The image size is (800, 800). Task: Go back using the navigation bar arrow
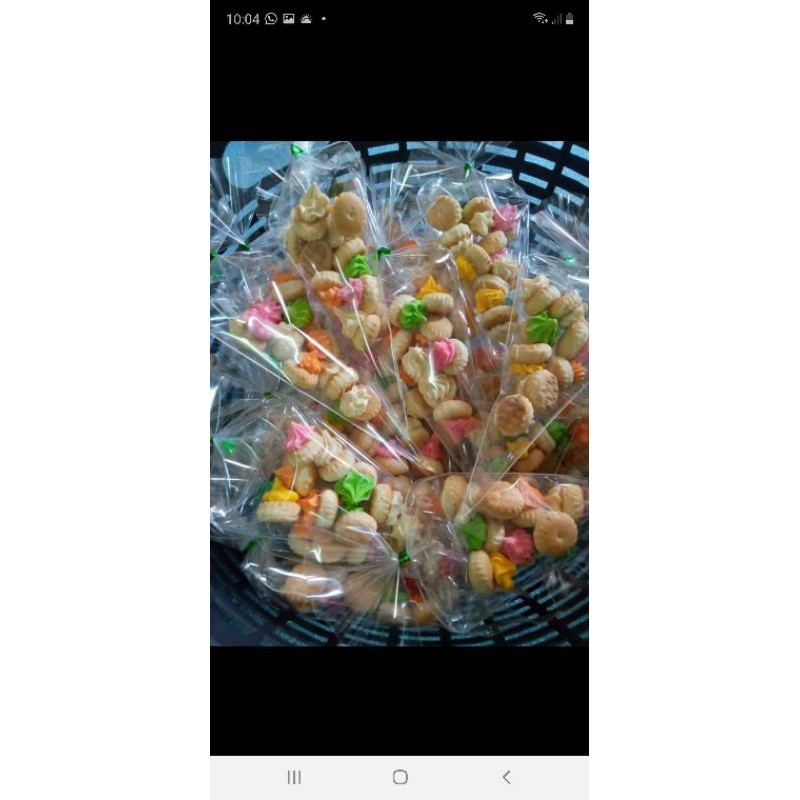(x=506, y=777)
